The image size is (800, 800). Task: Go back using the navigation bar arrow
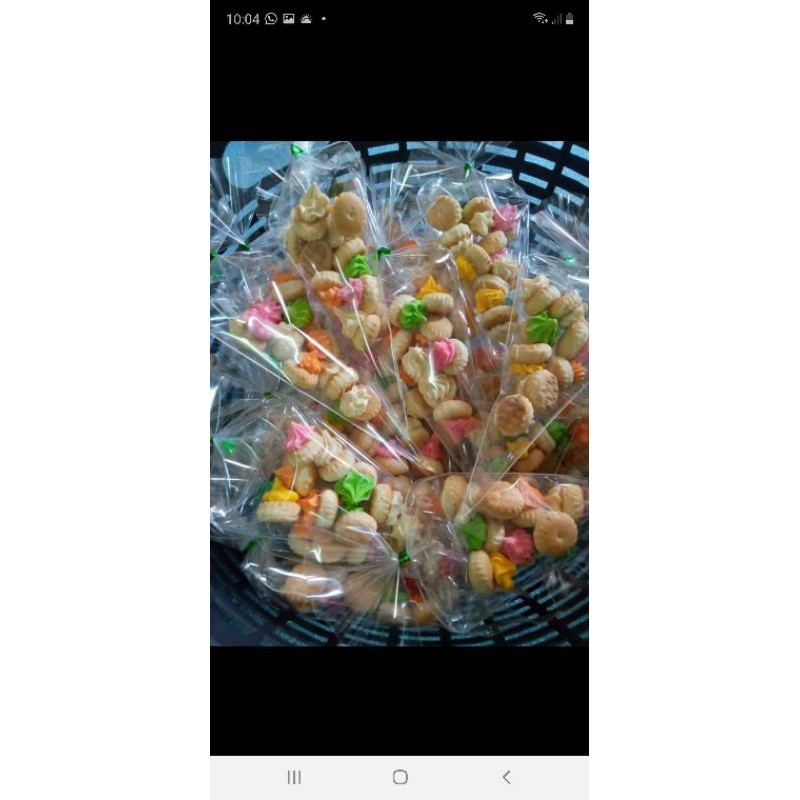(x=506, y=777)
